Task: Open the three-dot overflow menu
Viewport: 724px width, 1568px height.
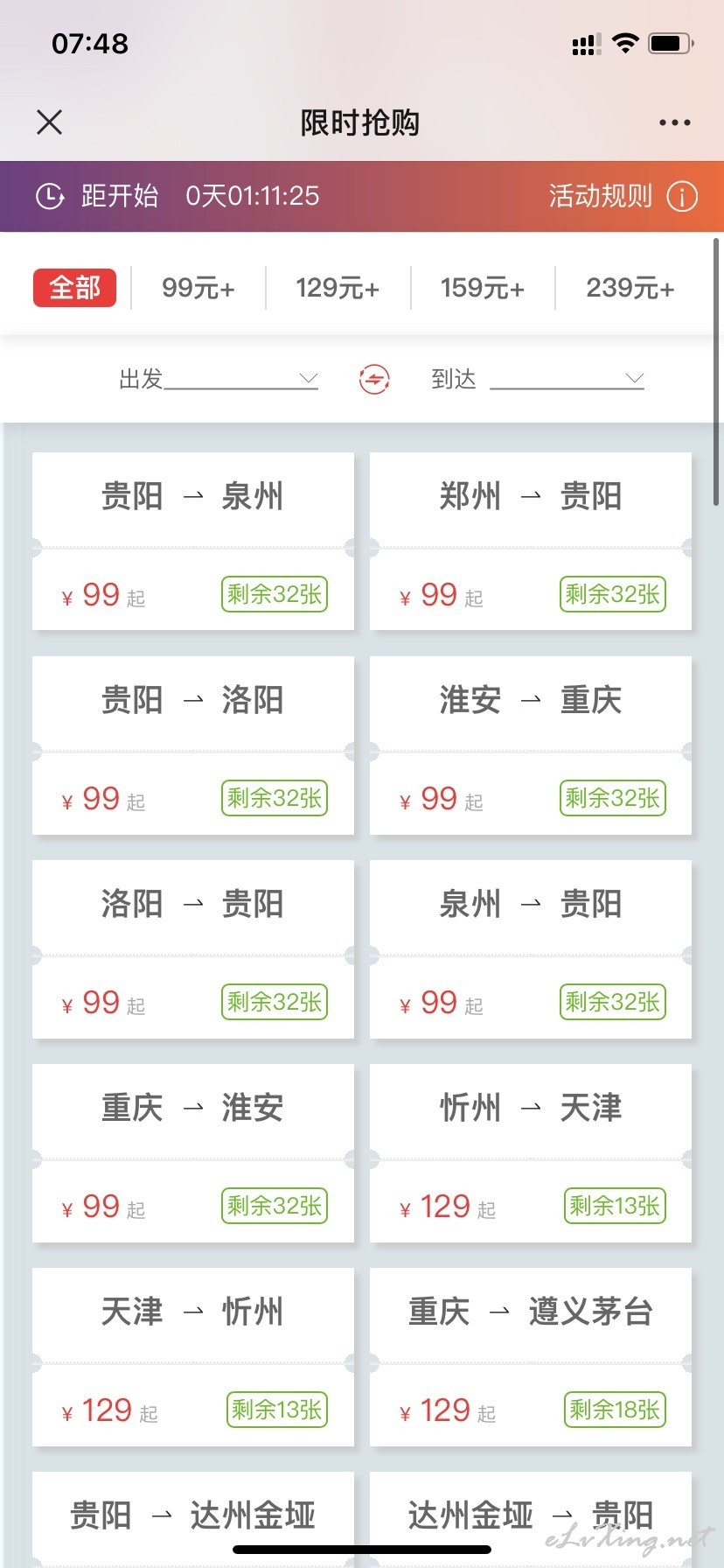Action: tap(674, 122)
